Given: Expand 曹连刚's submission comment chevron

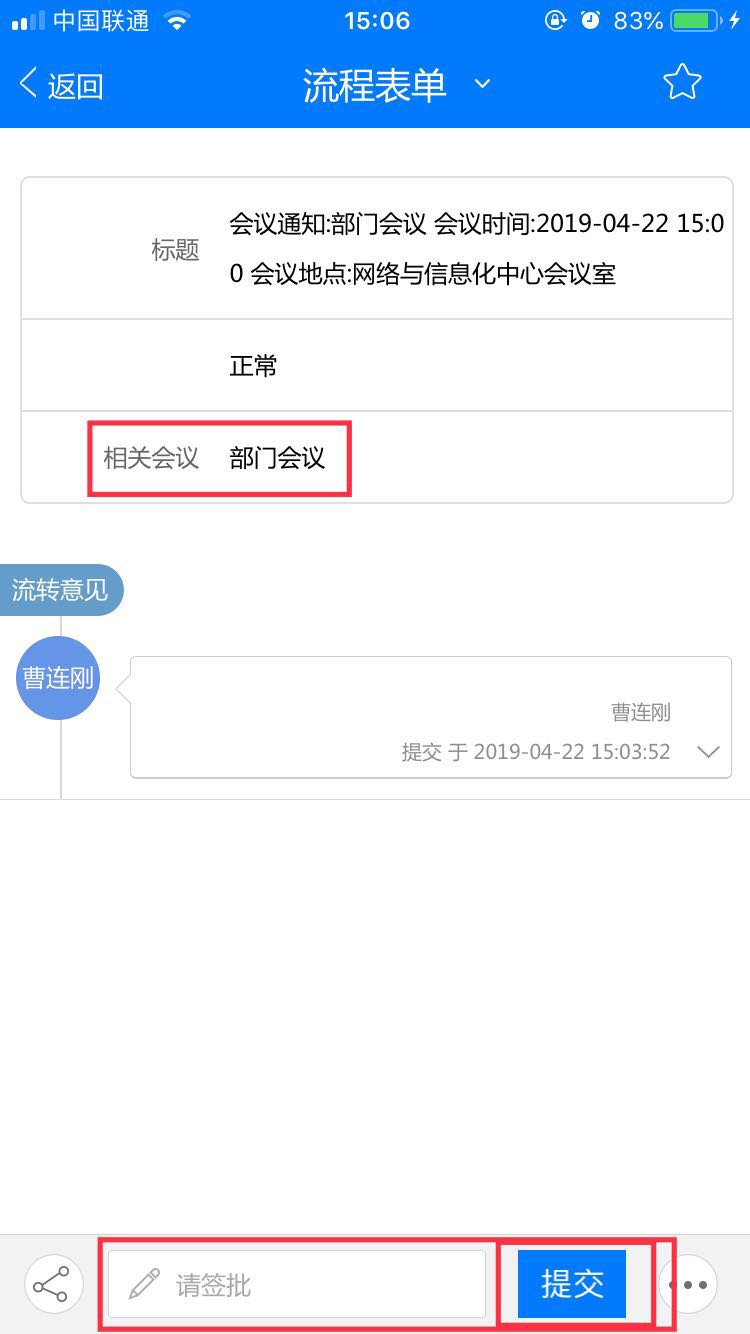Looking at the screenshot, I should [708, 752].
